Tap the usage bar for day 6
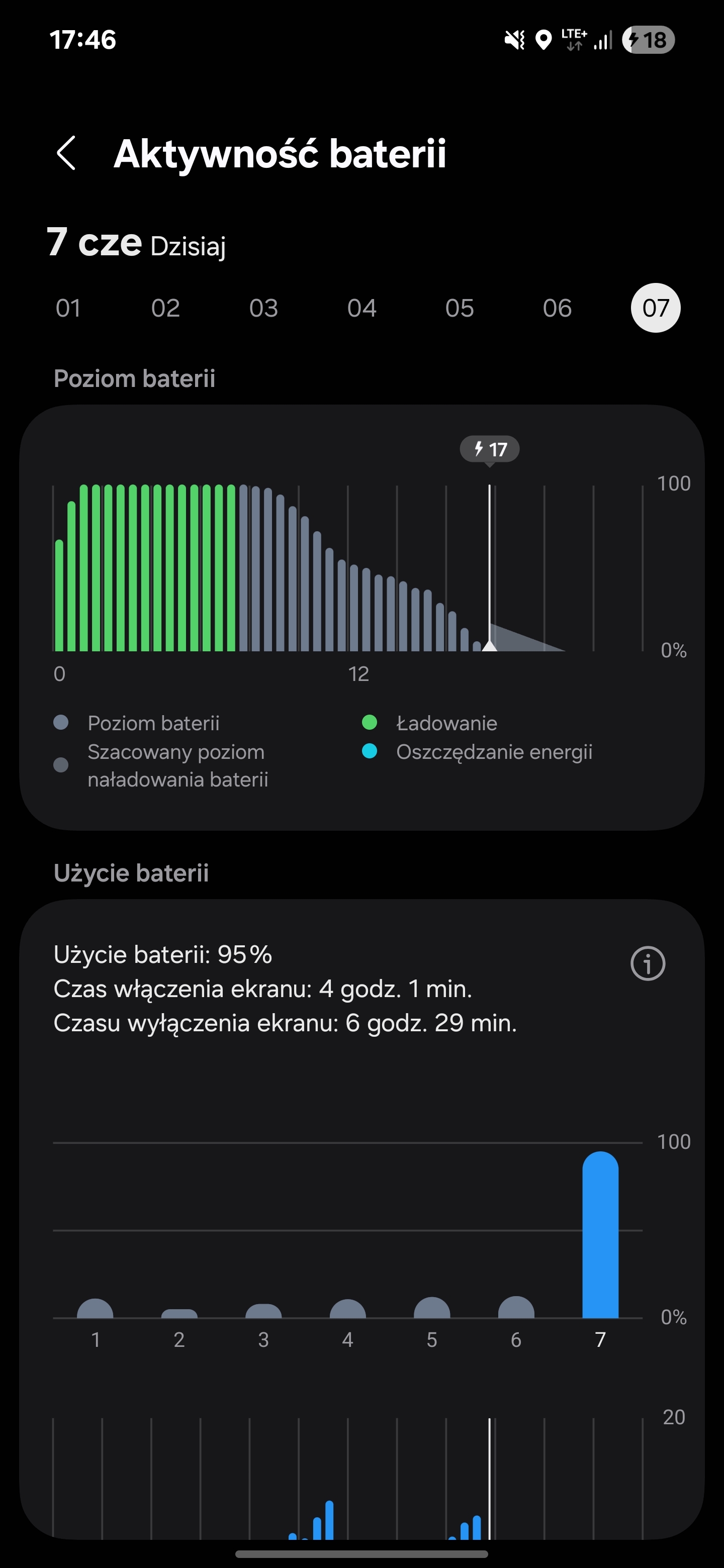The height and width of the screenshot is (1568, 724). point(516,1307)
